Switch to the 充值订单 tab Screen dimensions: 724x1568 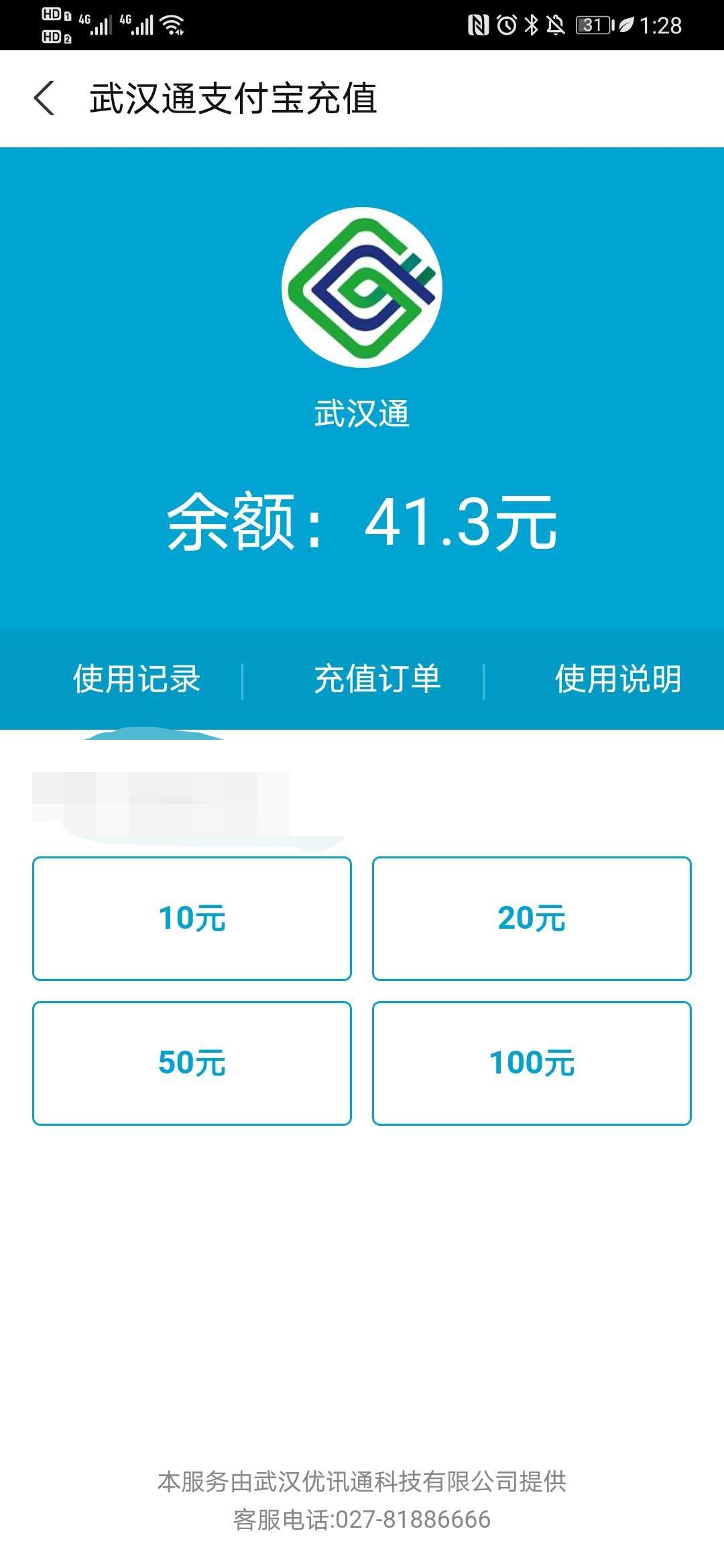coord(379,679)
